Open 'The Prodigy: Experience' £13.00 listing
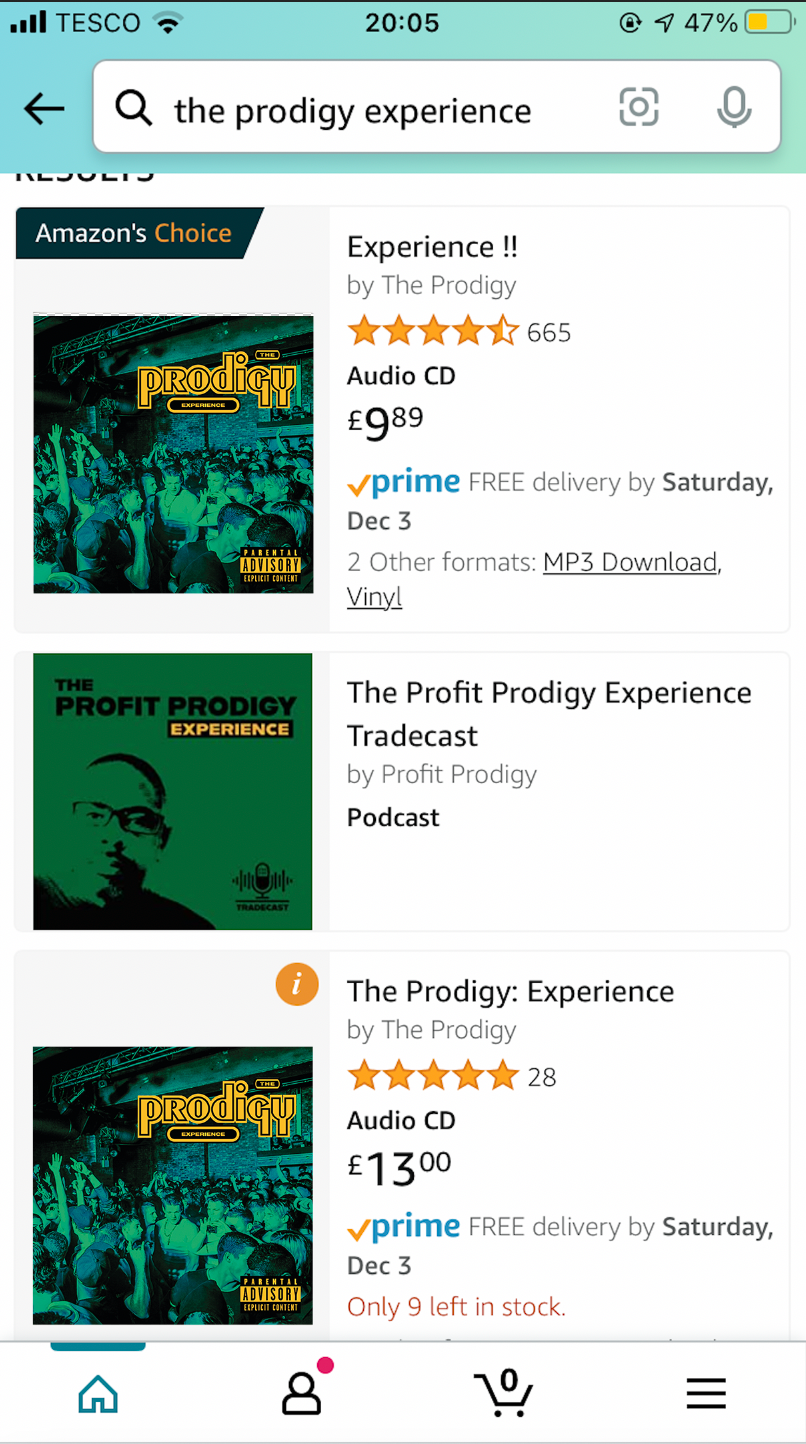The image size is (806, 1444). click(x=510, y=991)
